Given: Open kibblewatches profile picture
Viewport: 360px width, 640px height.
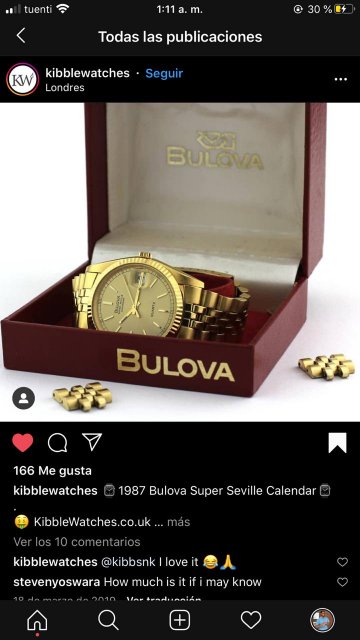Looking at the screenshot, I should pyautogui.click(x=22, y=79).
